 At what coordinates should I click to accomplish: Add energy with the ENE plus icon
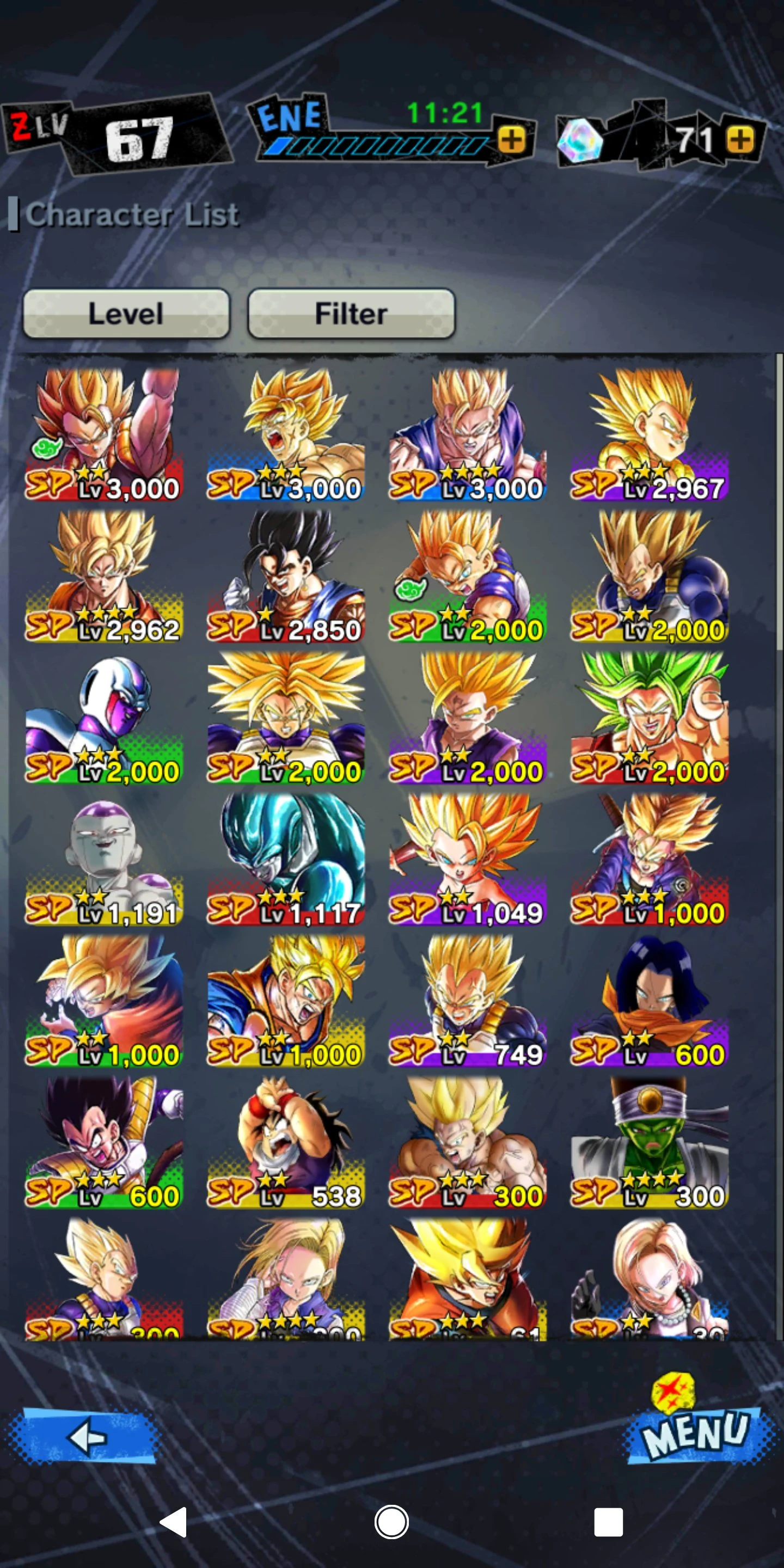[511, 140]
